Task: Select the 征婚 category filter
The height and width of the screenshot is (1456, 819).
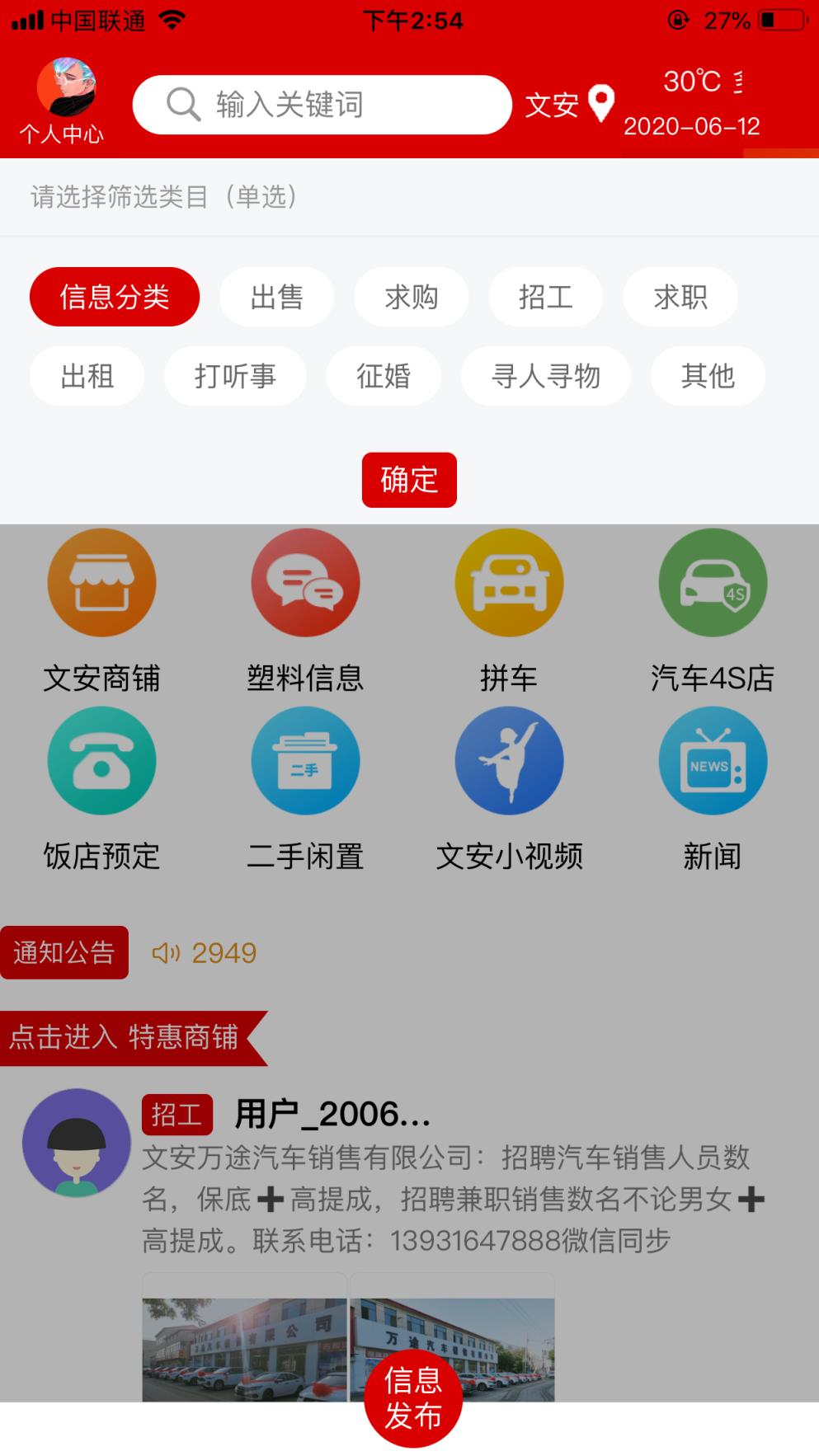Action: pos(384,376)
